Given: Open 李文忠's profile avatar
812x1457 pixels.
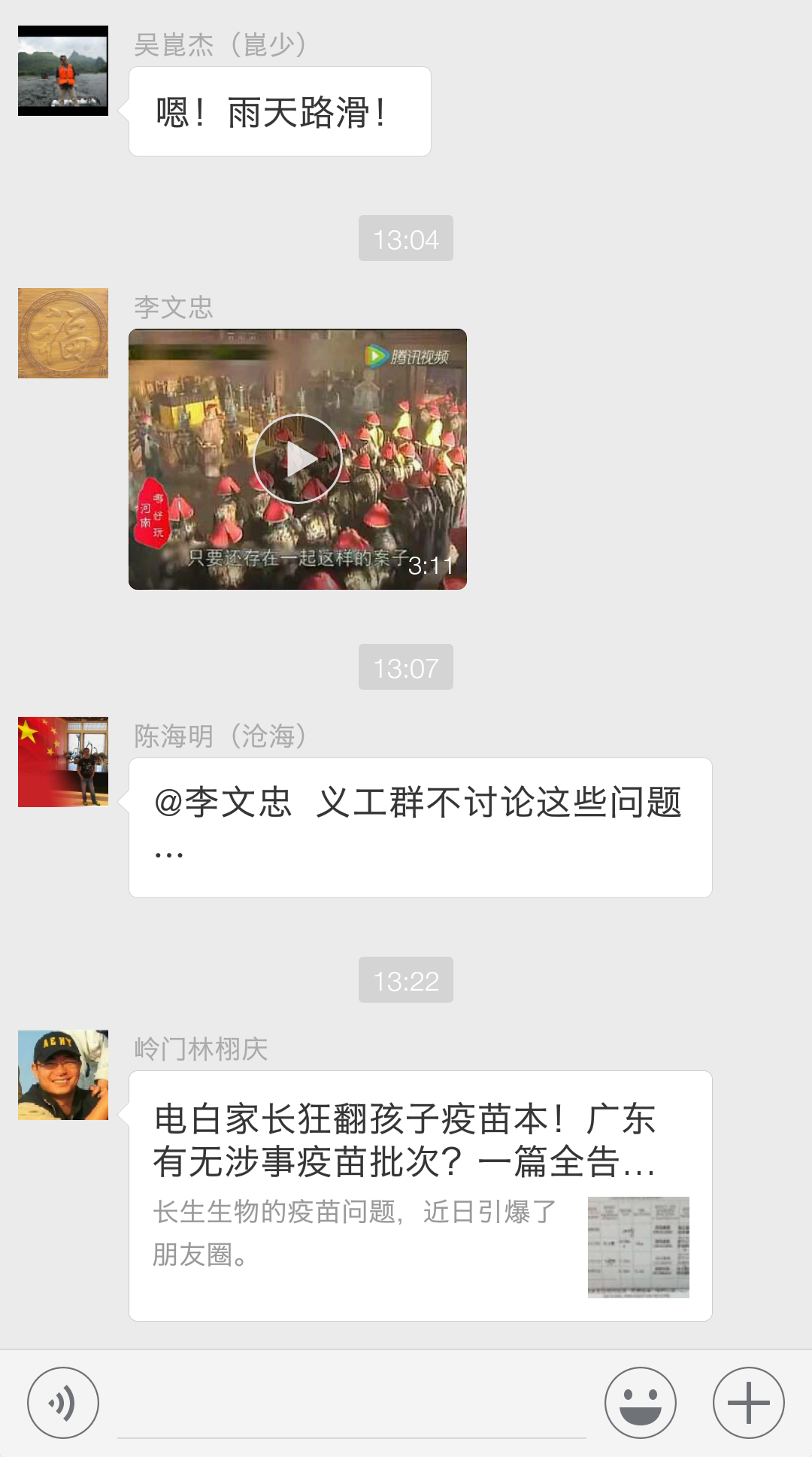Looking at the screenshot, I should click(63, 332).
